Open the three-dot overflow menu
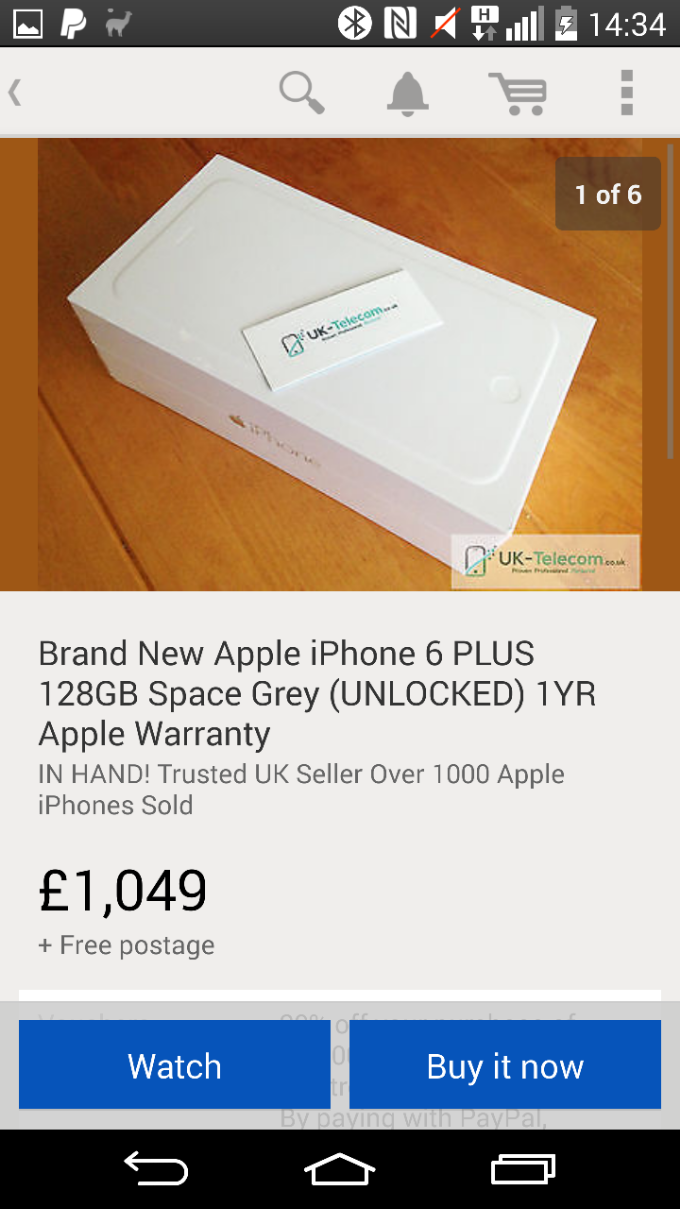 pos(627,93)
